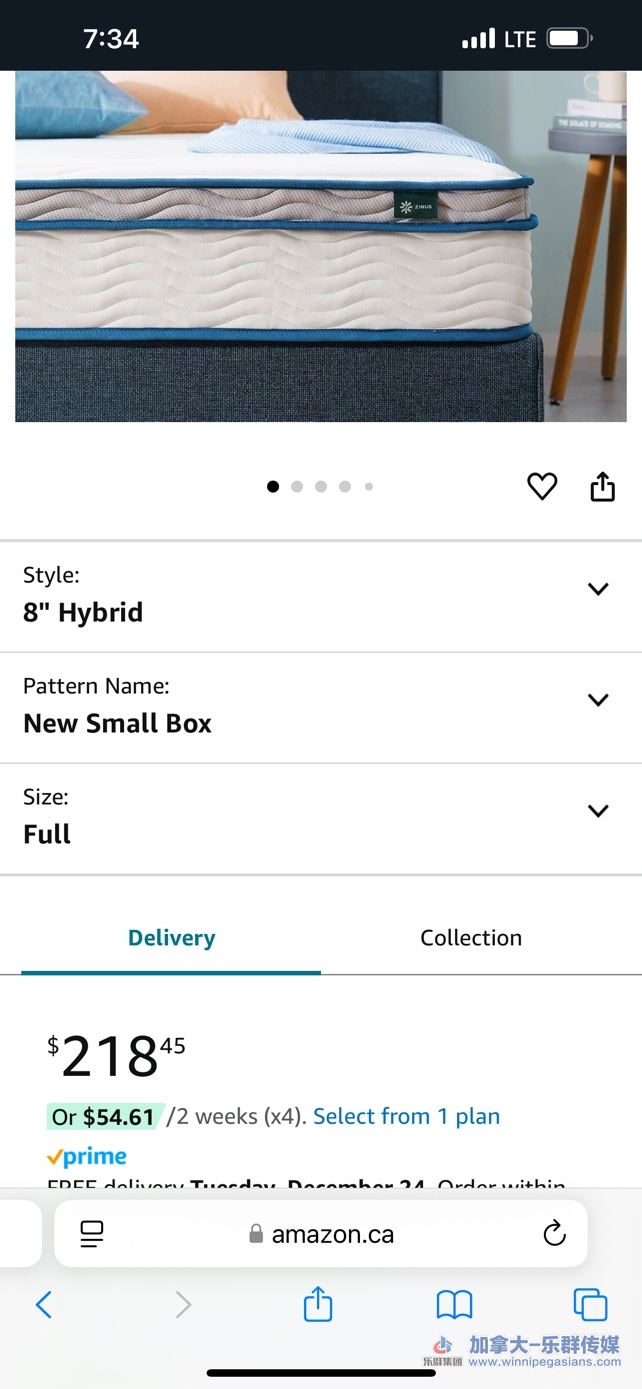Share this product listing
The width and height of the screenshot is (642, 1389).
point(602,486)
